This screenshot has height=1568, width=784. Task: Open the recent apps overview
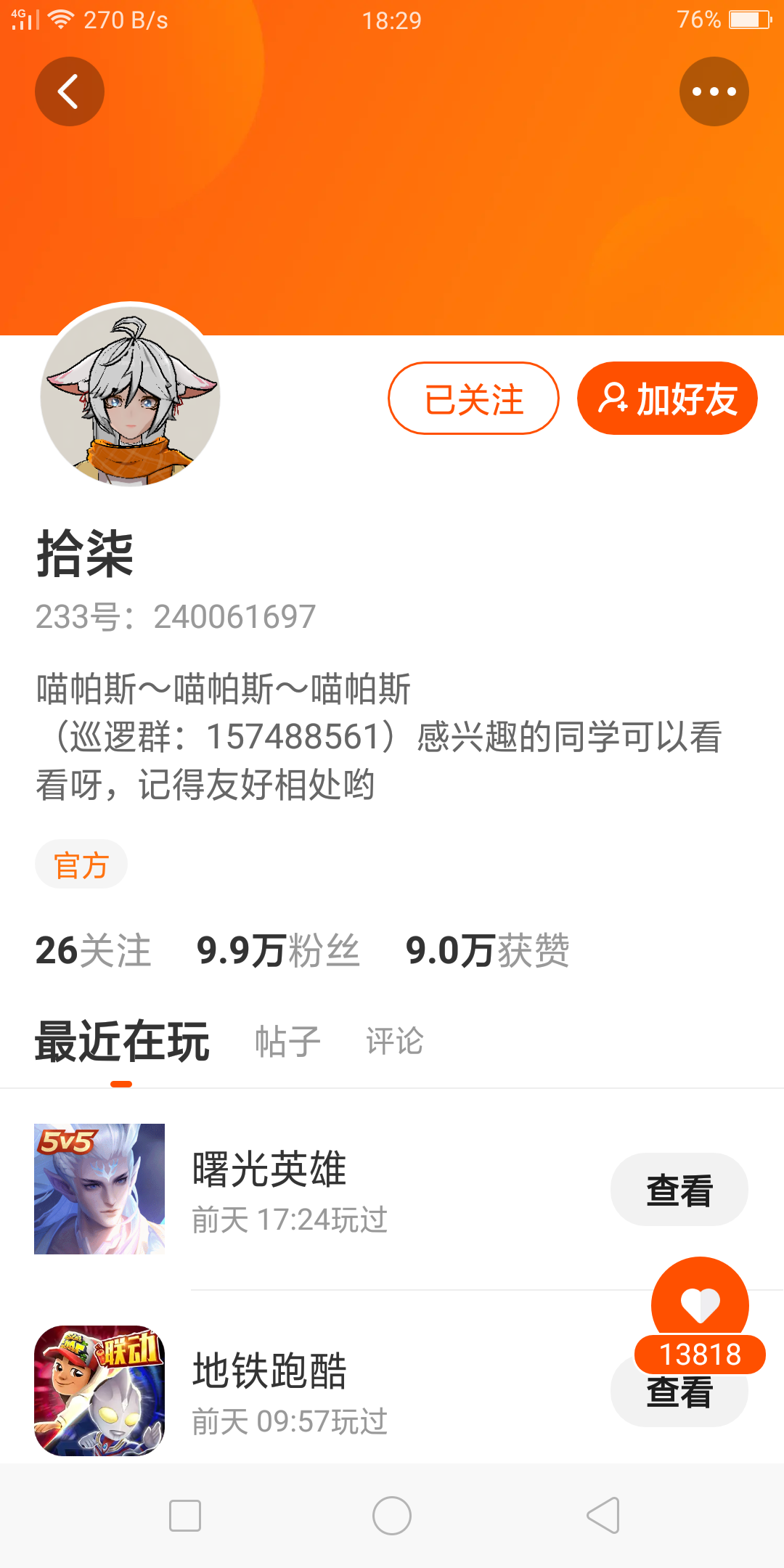(185, 1516)
